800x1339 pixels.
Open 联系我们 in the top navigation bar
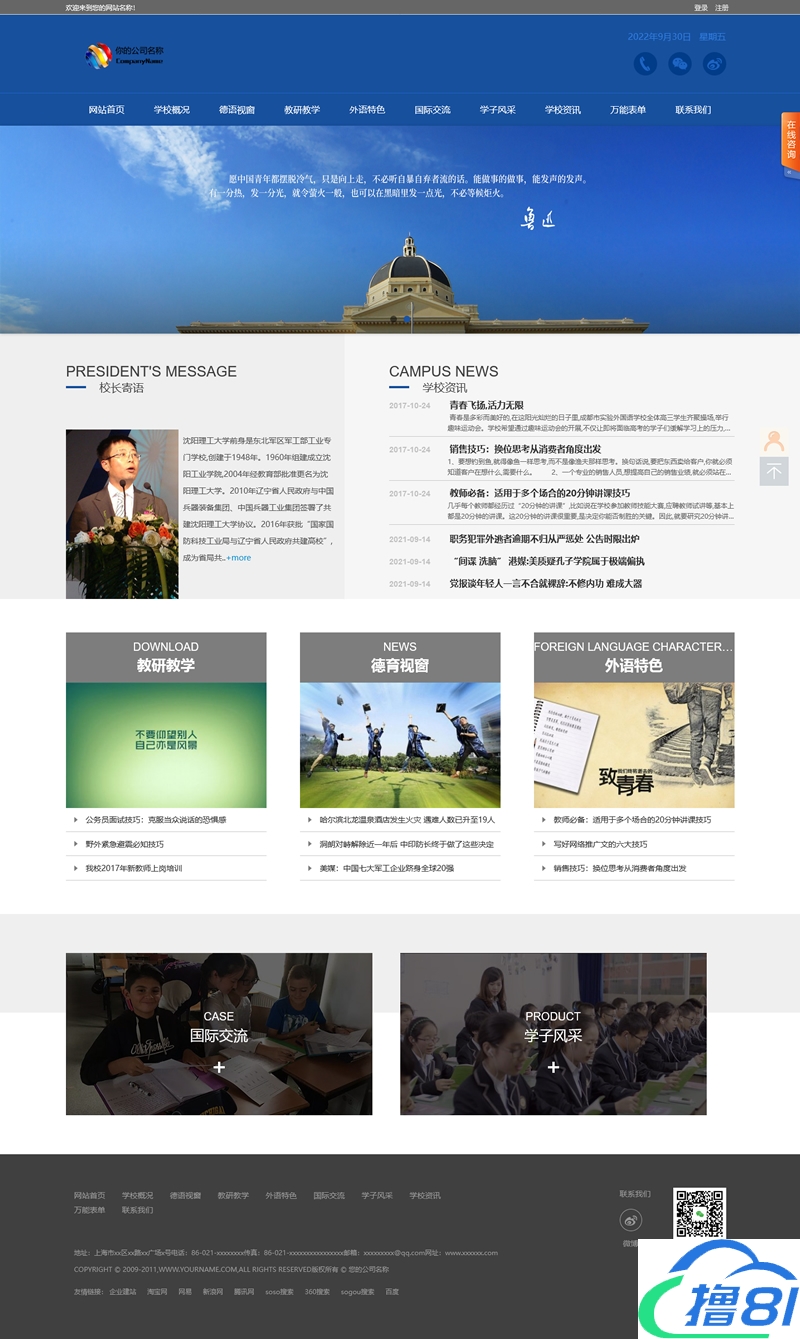pos(693,110)
